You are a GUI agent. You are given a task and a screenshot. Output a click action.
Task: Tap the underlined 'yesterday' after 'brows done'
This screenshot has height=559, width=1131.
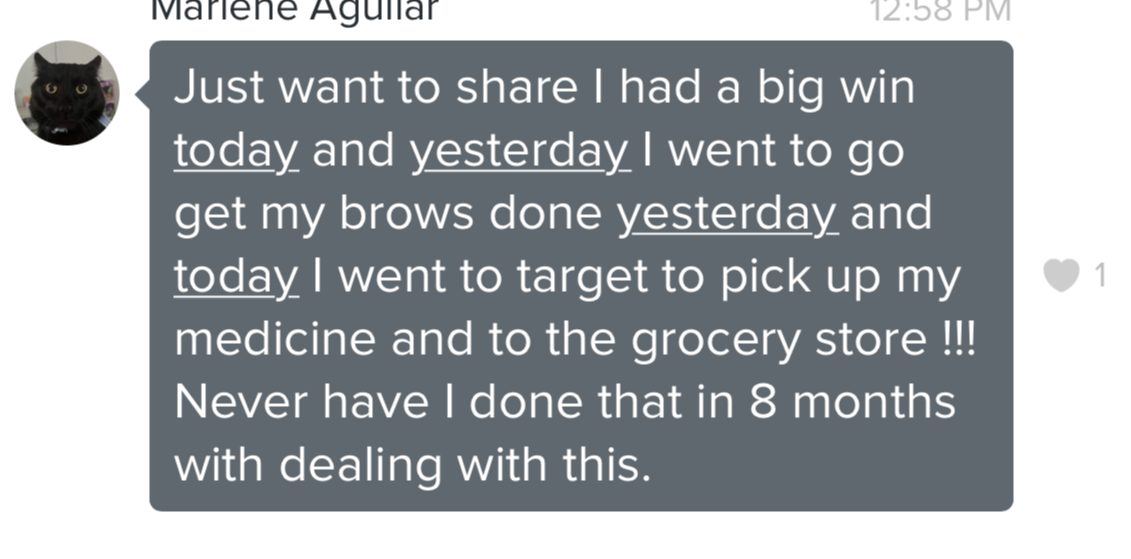[727, 214]
